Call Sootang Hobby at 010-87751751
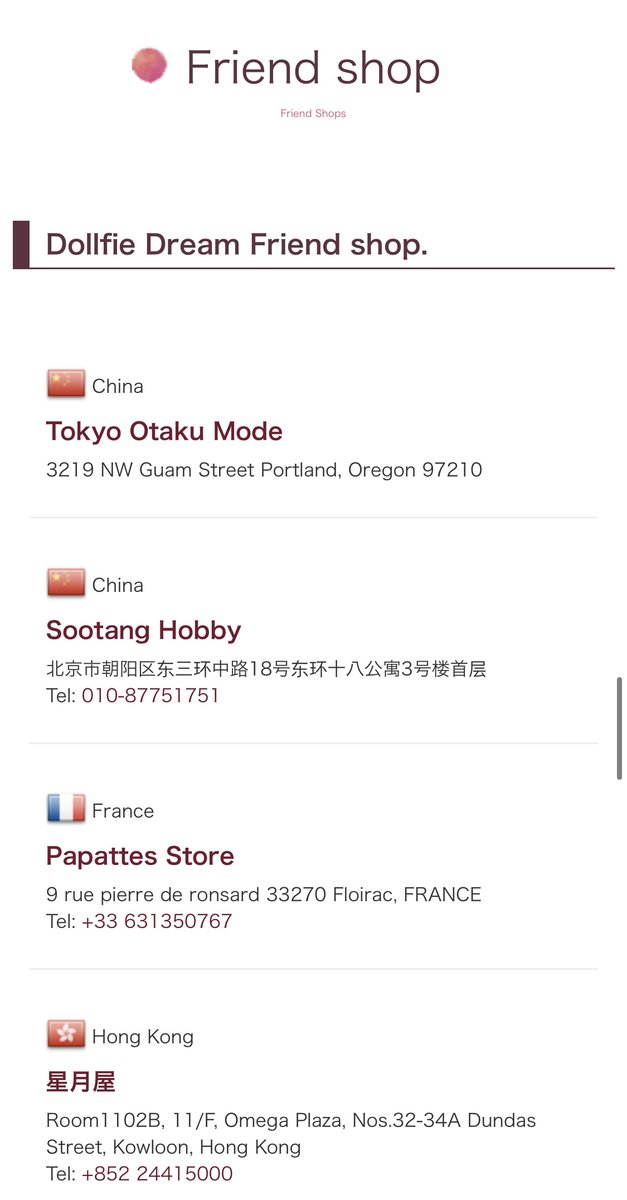Screen dimensions: 627x1200 tap(150, 695)
